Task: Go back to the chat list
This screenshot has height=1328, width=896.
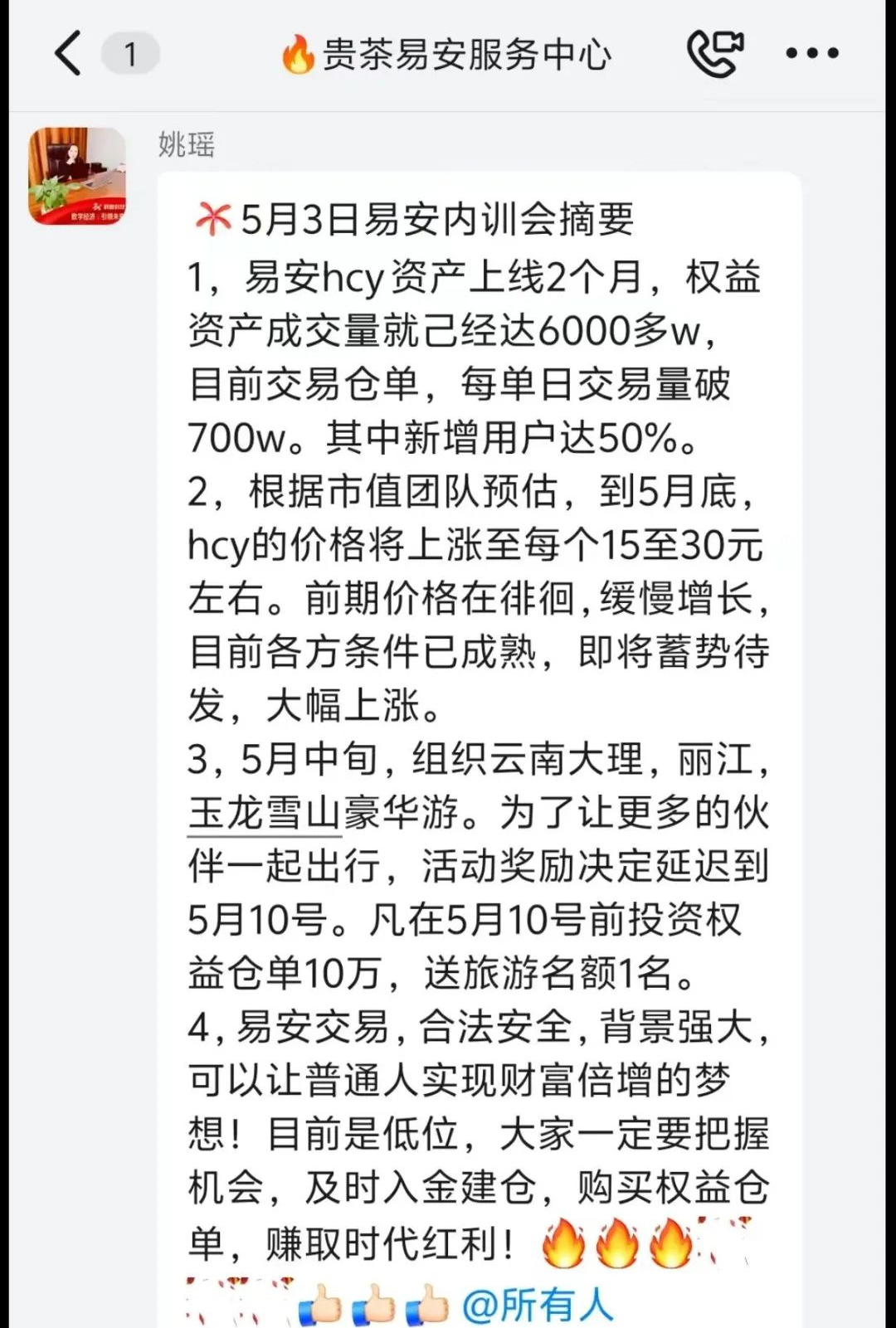Action: pyautogui.click(x=68, y=54)
